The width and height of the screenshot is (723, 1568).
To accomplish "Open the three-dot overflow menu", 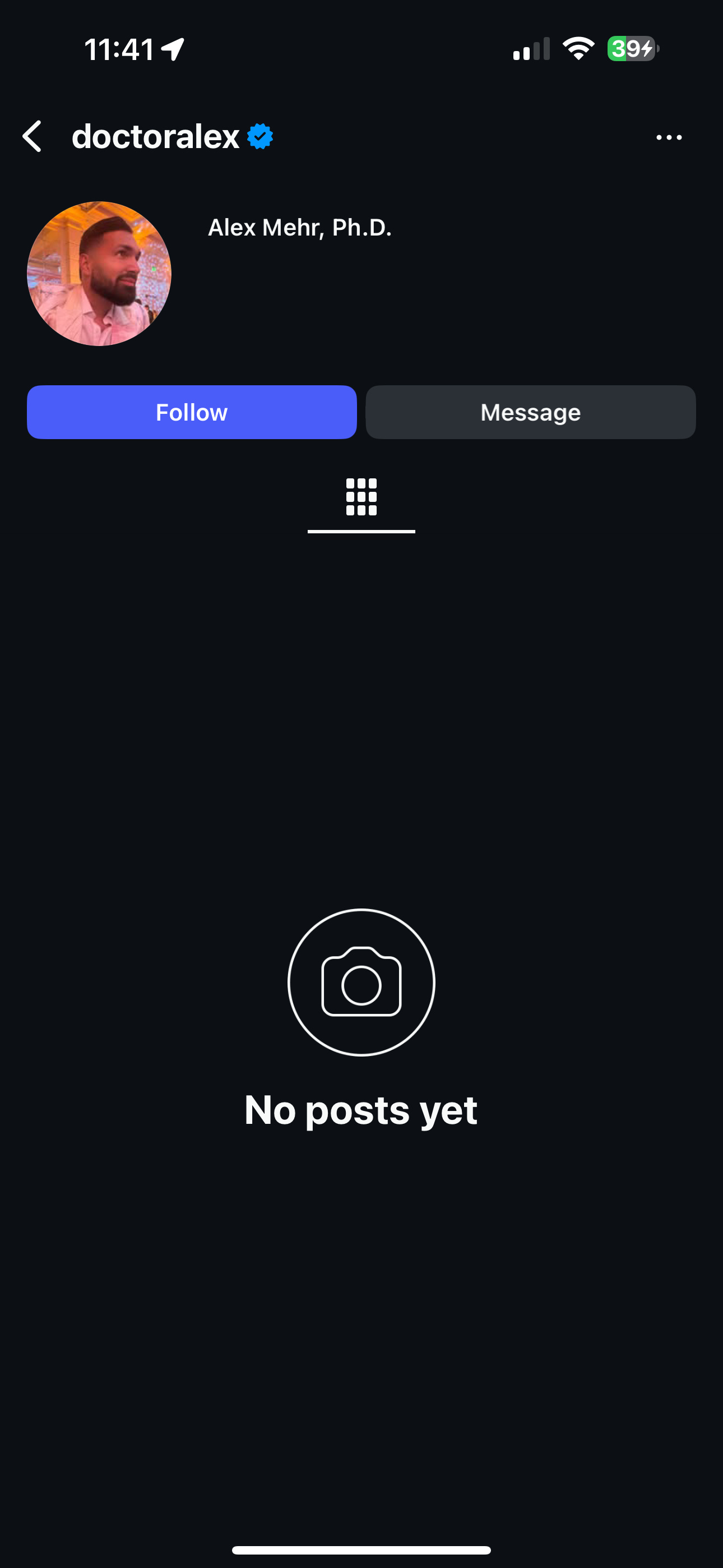I will 669,137.
